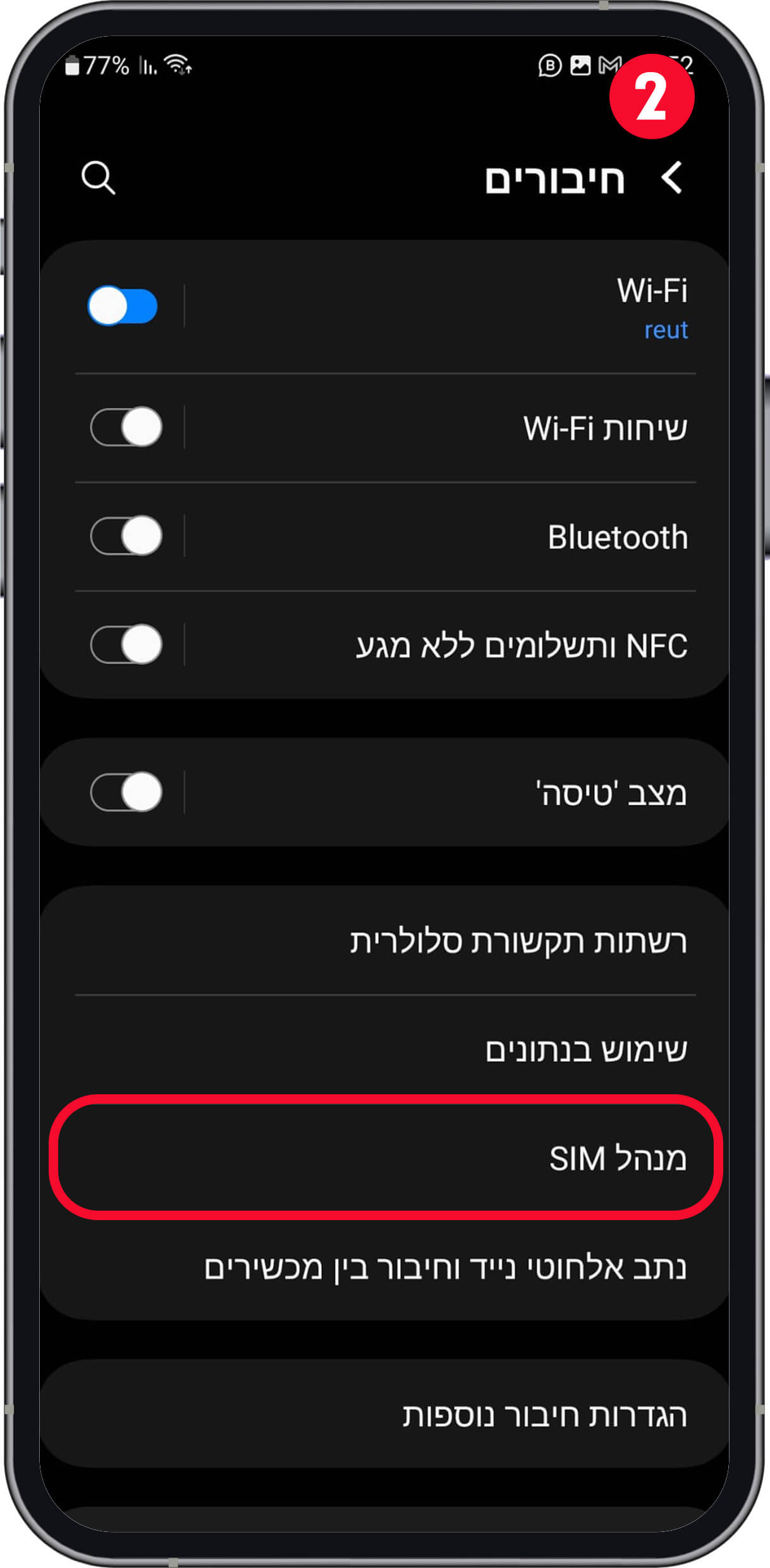Open שימוש בנתונים data usage
The height and width of the screenshot is (1568, 770).
pyautogui.click(x=443, y=1050)
